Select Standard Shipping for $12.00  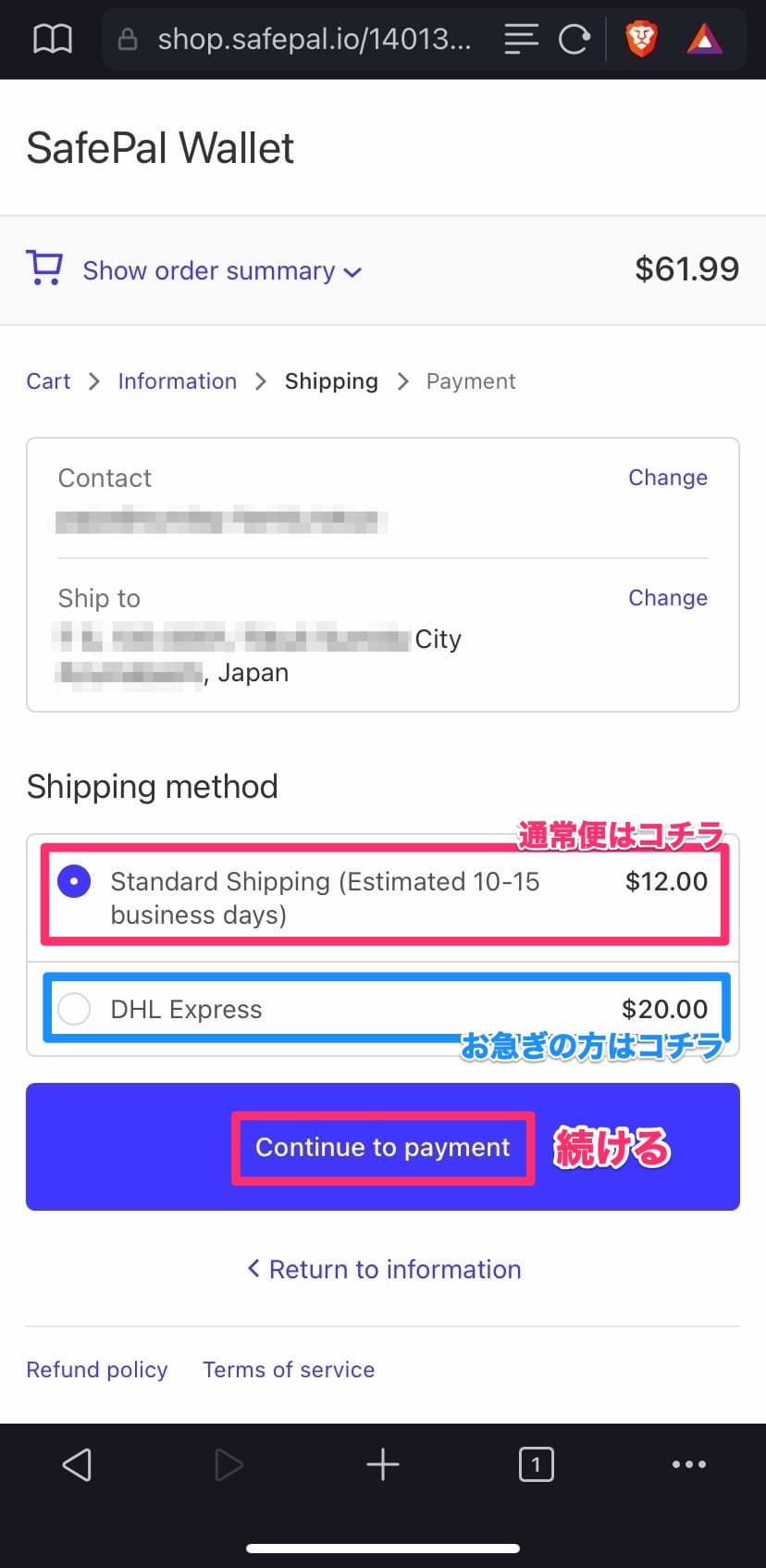click(74, 881)
